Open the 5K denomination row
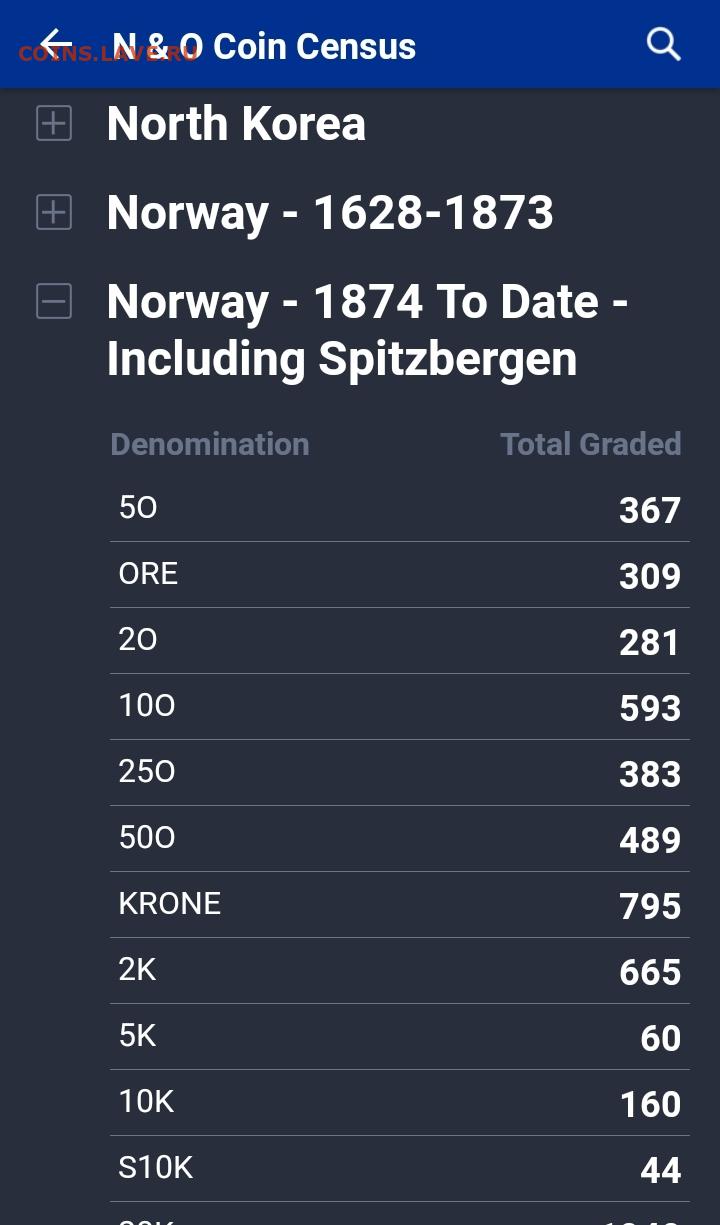 pos(400,1037)
